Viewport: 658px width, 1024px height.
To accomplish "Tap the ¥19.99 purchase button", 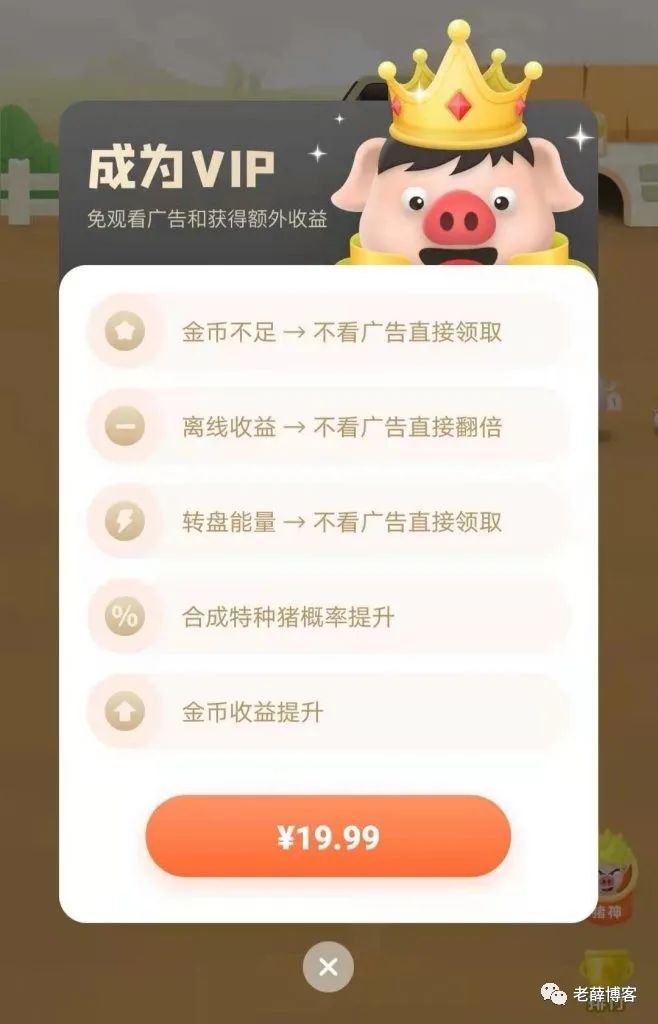I will (x=328, y=836).
